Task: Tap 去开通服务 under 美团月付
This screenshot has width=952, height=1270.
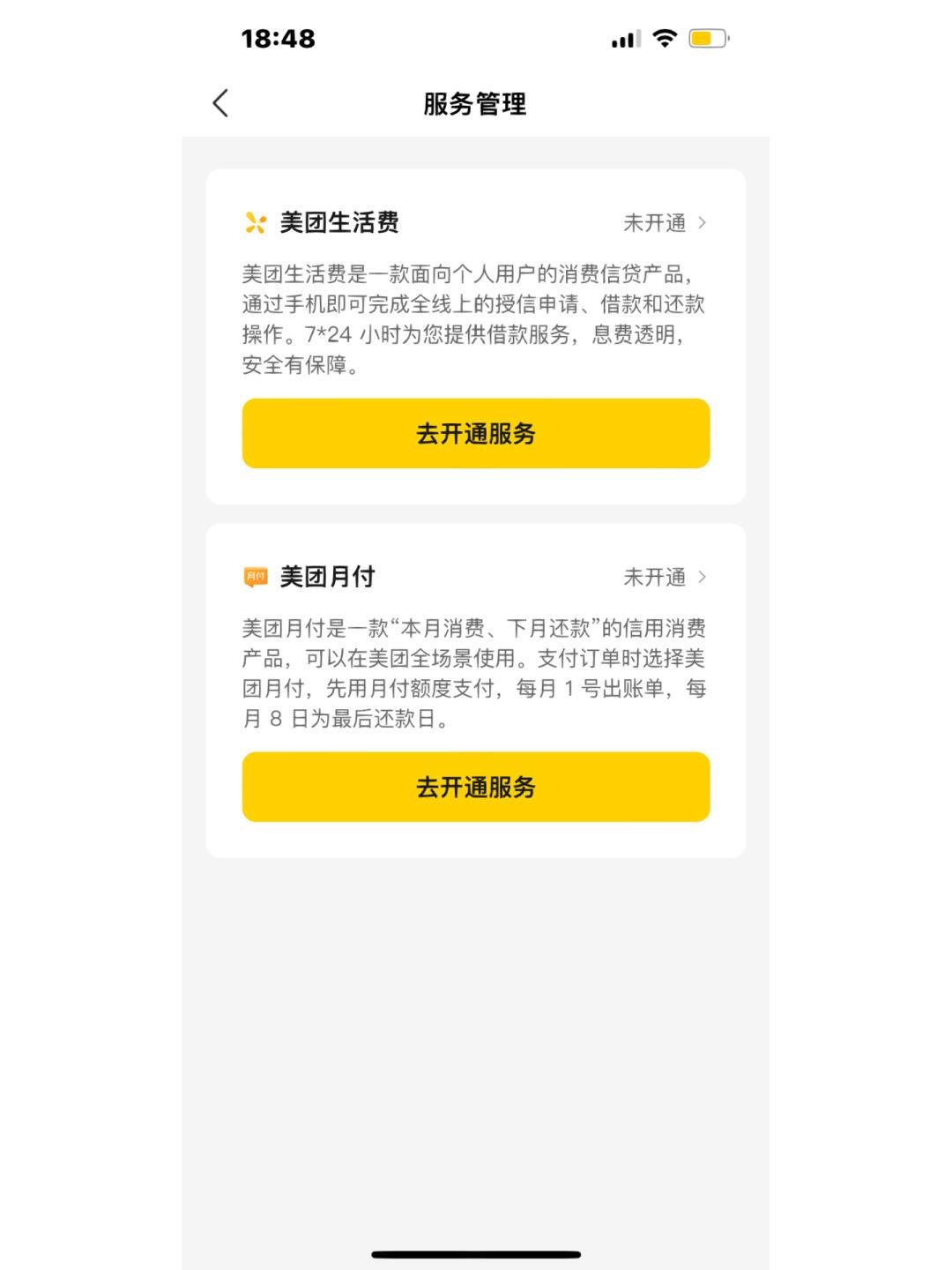Action: 475,787
